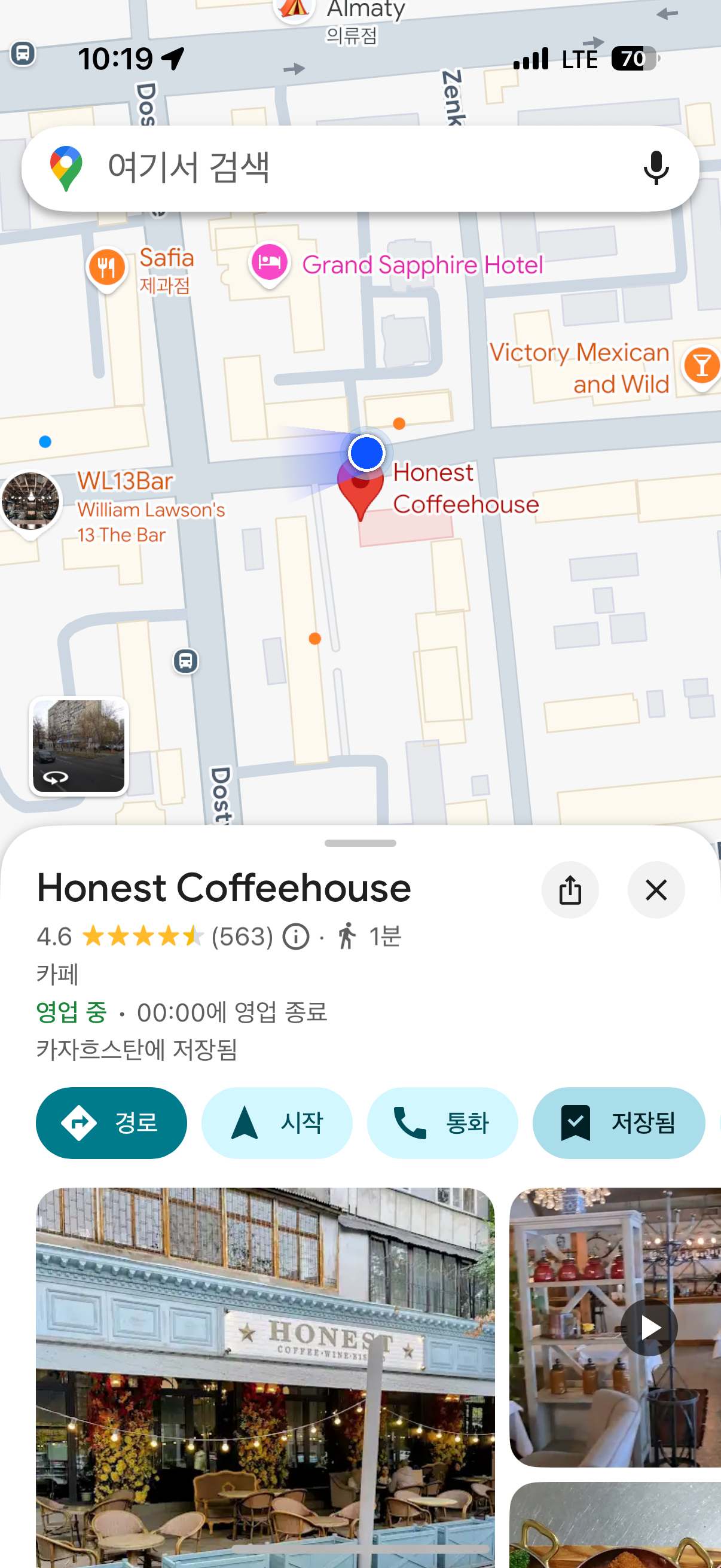This screenshot has height=1568, width=721.
Task: Open the Street View thumbnail
Action: tap(78, 746)
